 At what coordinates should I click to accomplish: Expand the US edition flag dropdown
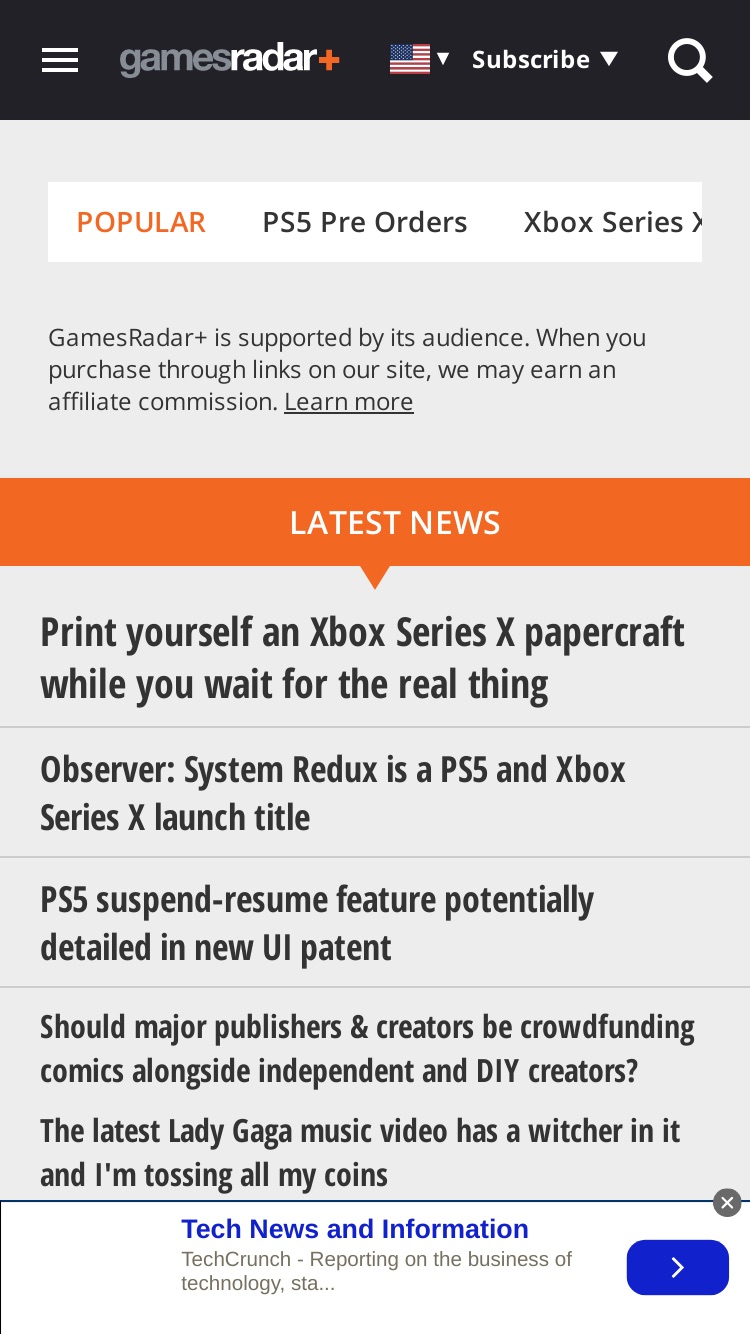(420, 59)
